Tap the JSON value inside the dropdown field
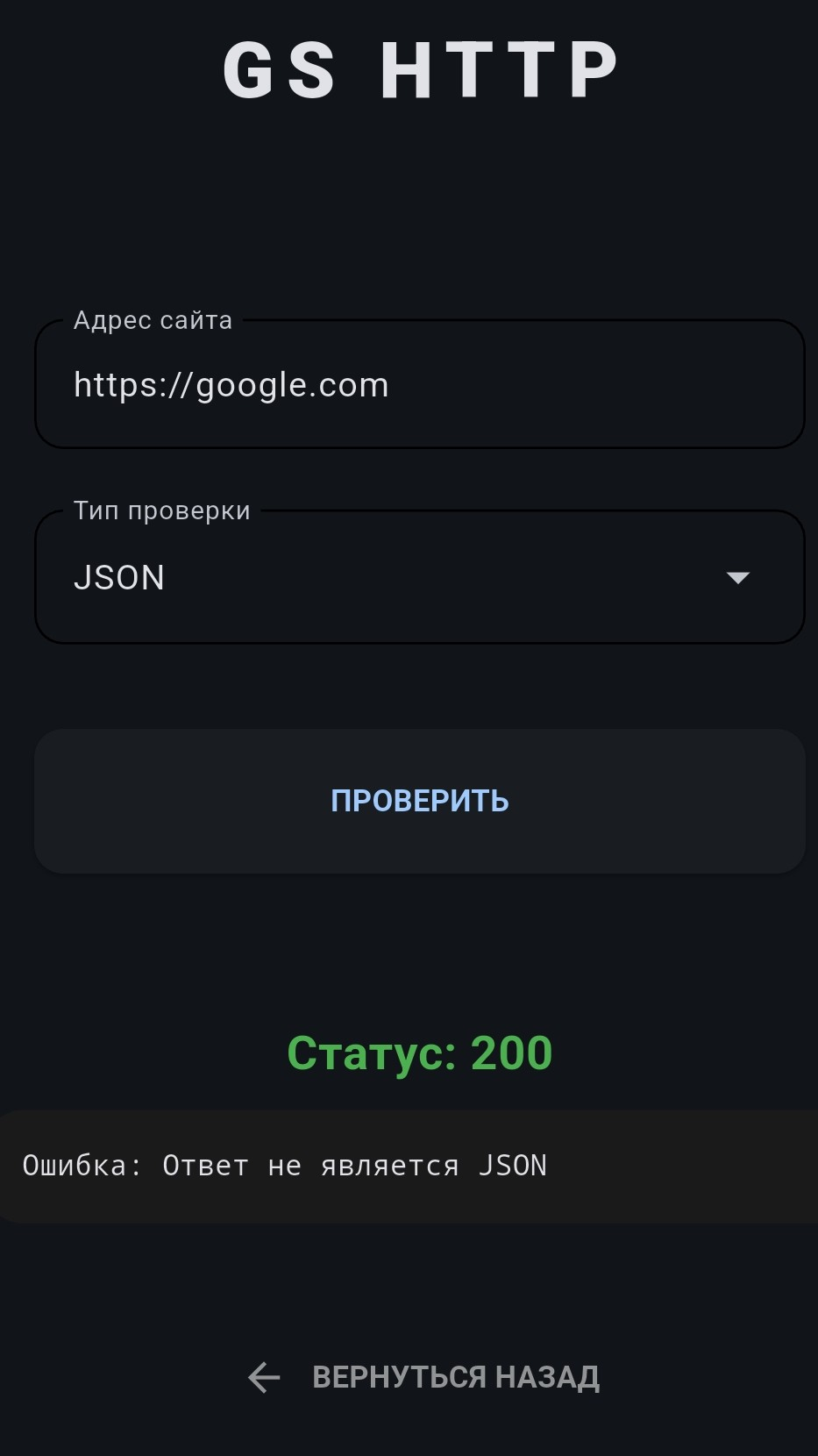This screenshot has height=1456, width=818. click(x=120, y=576)
